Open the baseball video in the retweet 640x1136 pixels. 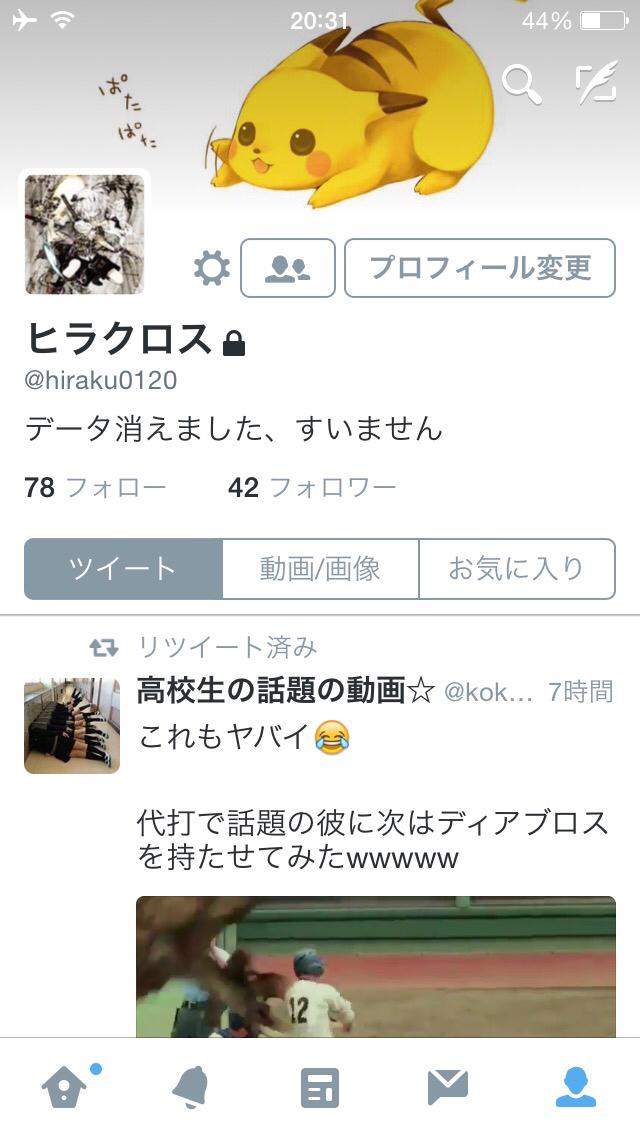coord(376,966)
